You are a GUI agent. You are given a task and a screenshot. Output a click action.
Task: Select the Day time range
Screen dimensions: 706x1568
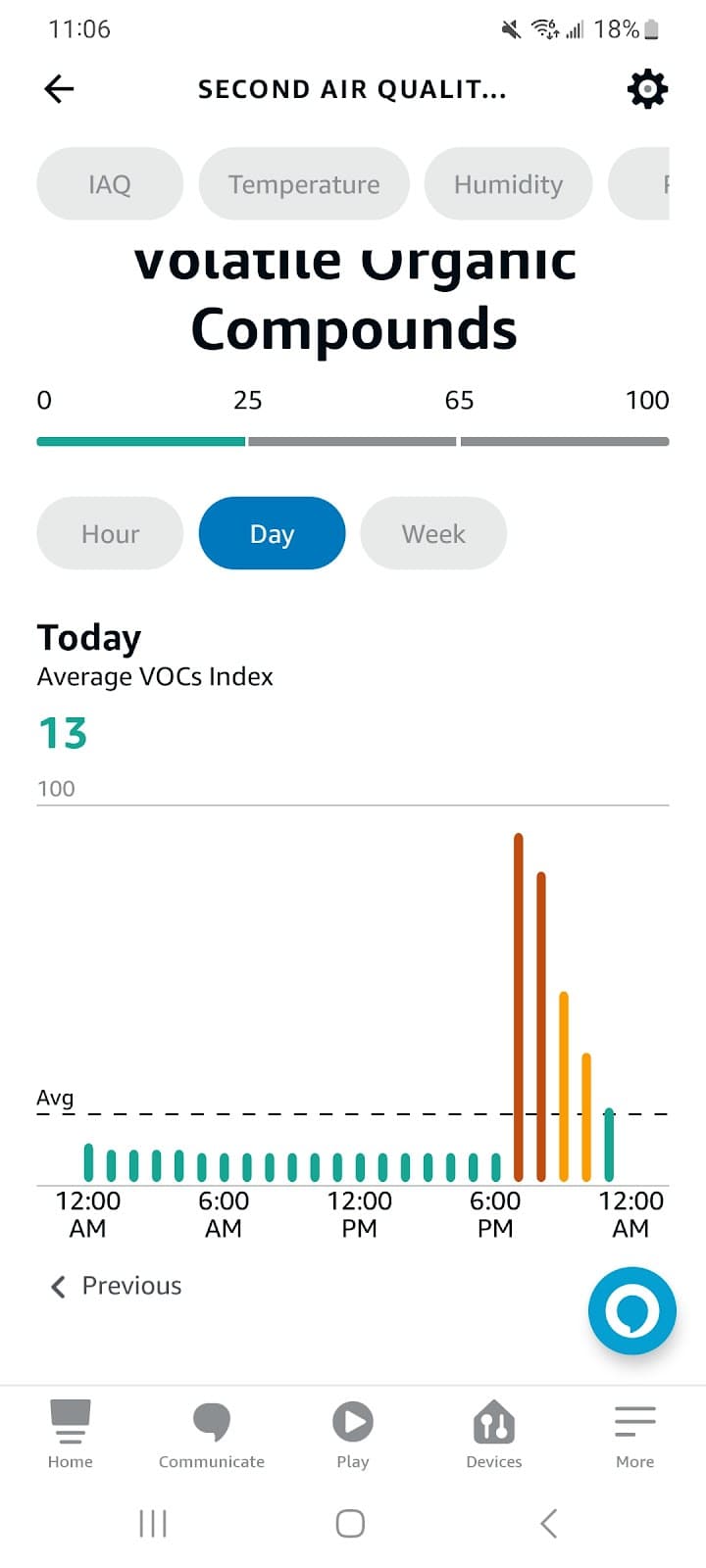pyautogui.click(x=272, y=534)
